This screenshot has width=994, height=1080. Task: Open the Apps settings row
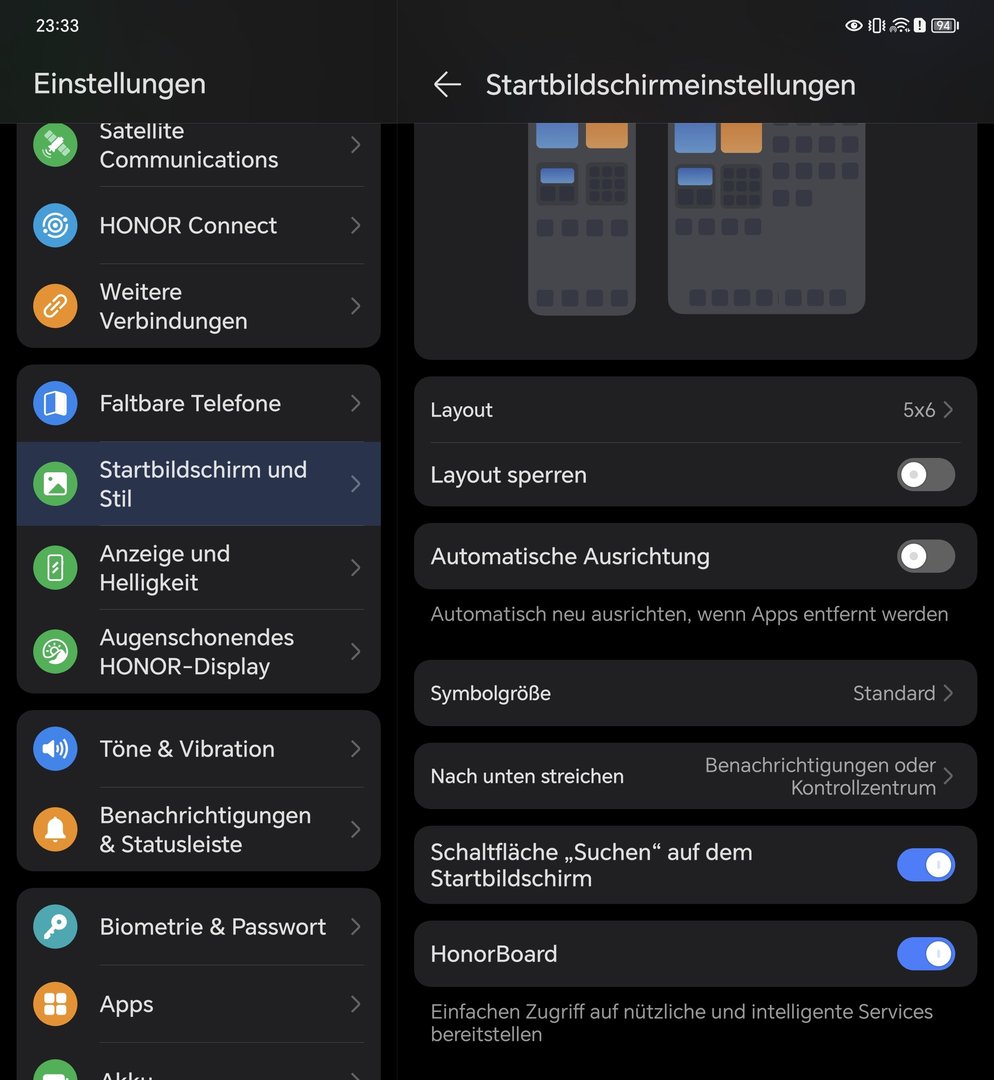(x=198, y=1004)
